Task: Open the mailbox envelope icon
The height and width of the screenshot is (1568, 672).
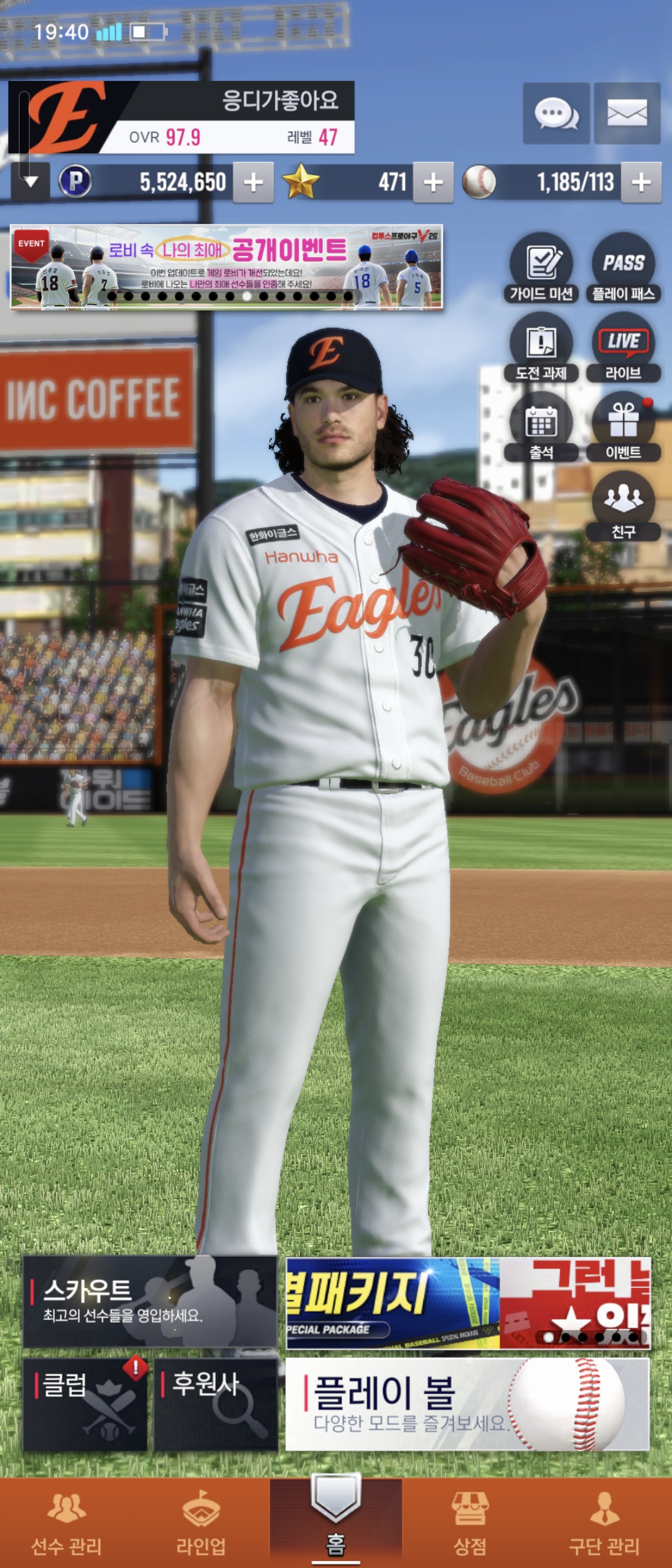Action: click(x=627, y=113)
